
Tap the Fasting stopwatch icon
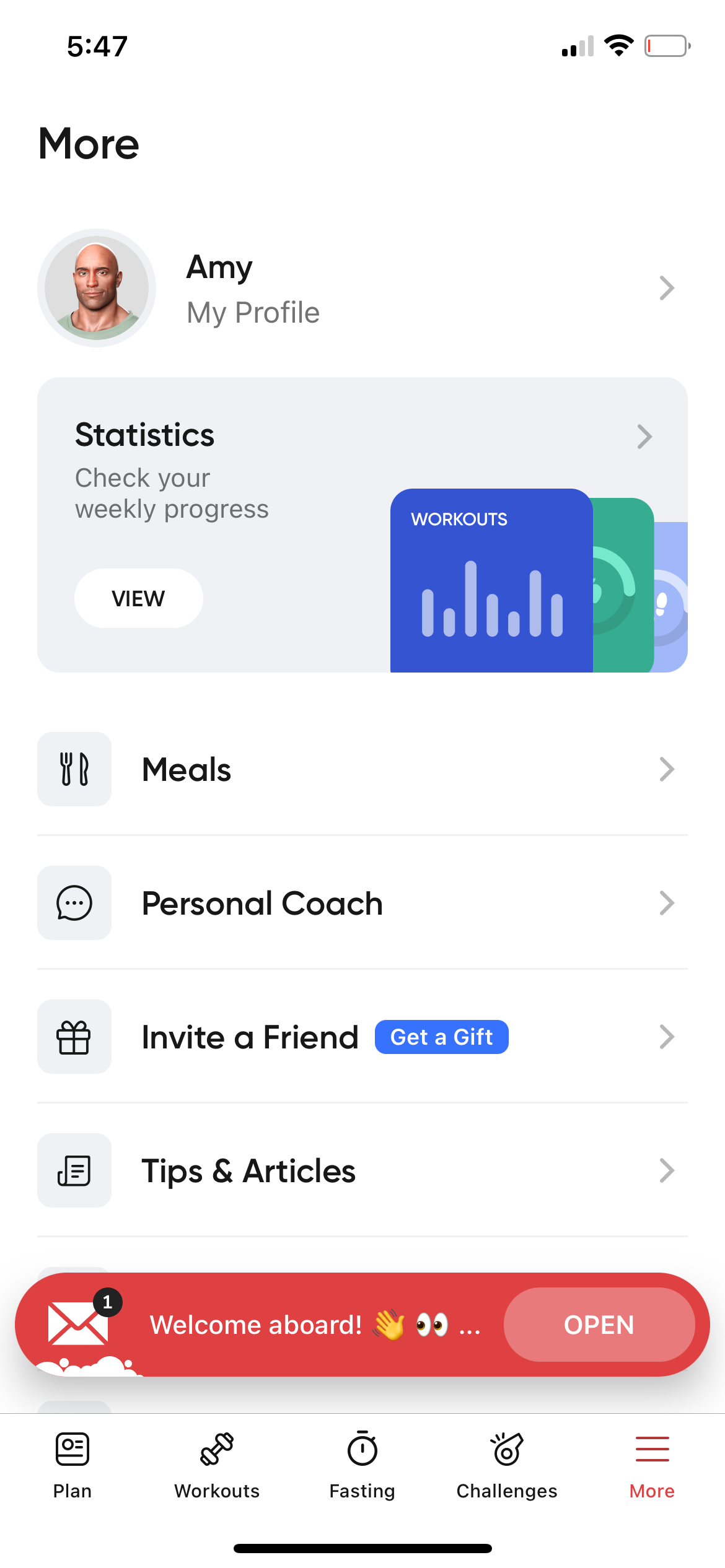tap(362, 1449)
